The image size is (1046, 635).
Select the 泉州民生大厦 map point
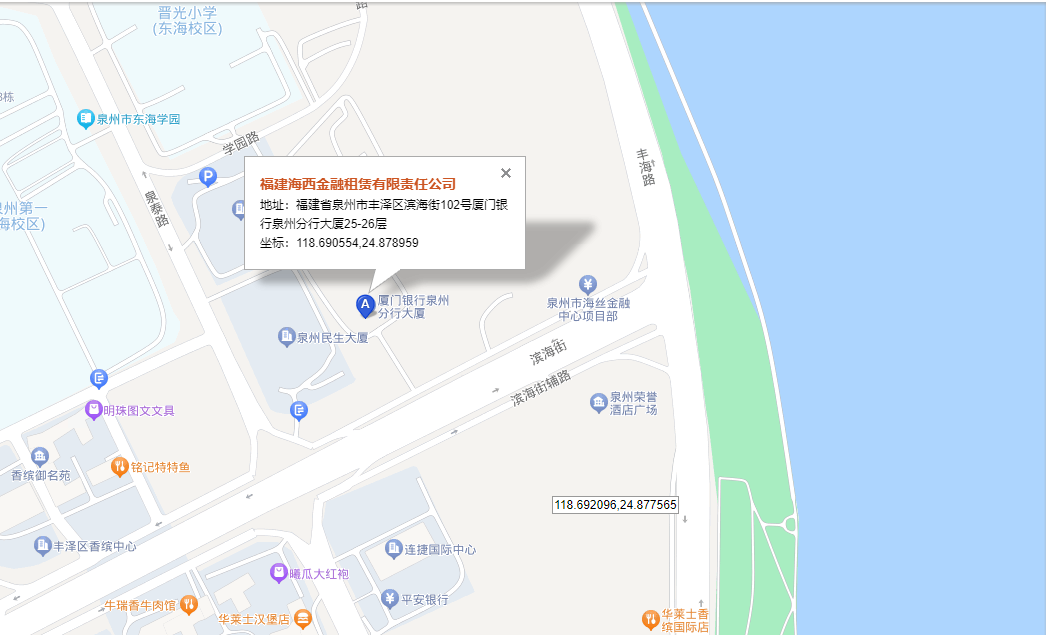[x=287, y=337]
